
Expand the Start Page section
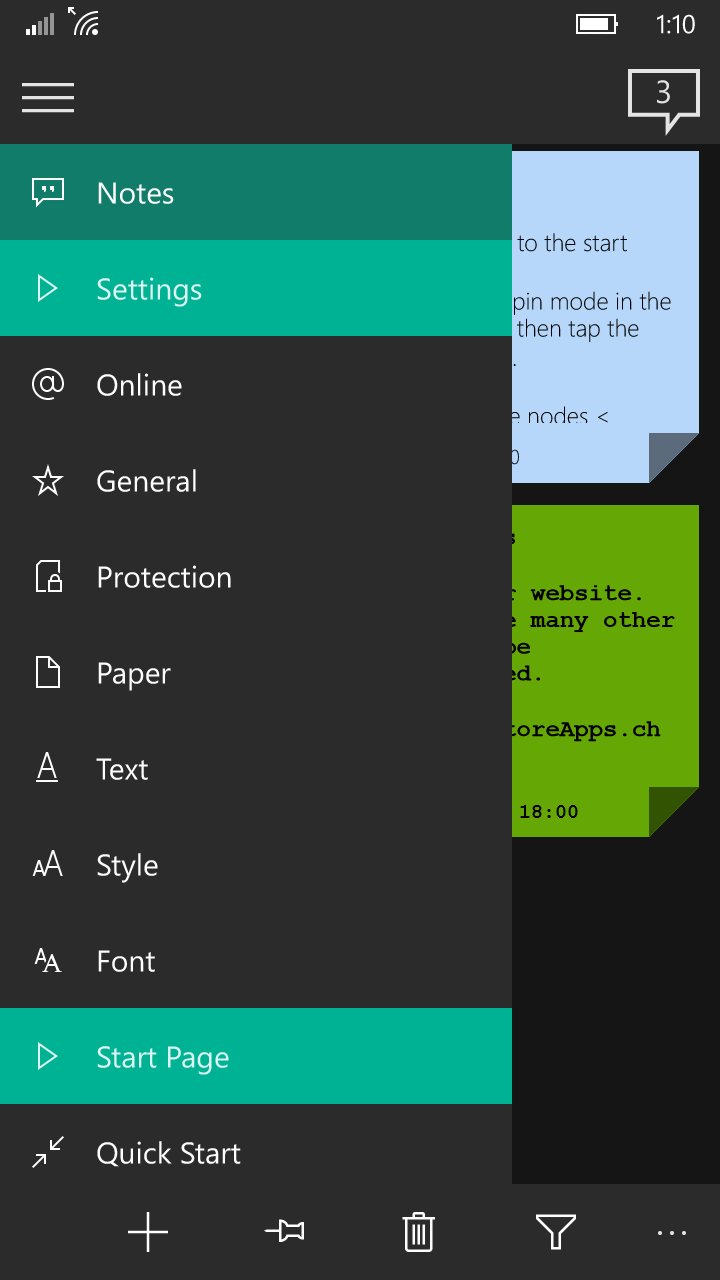click(x=256, y=1056)
